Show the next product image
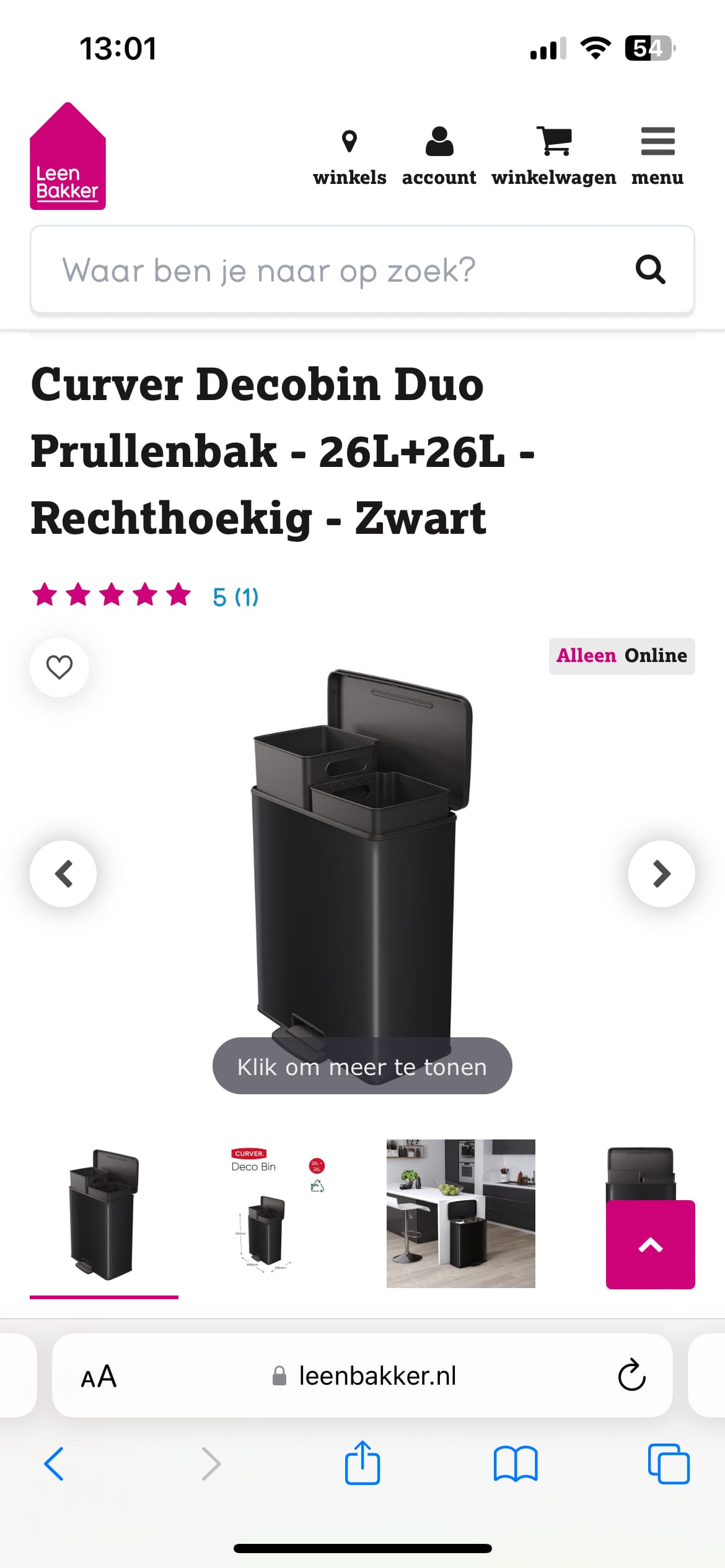The width and height of the screenshot is (725, 1568). coord(661,874)
